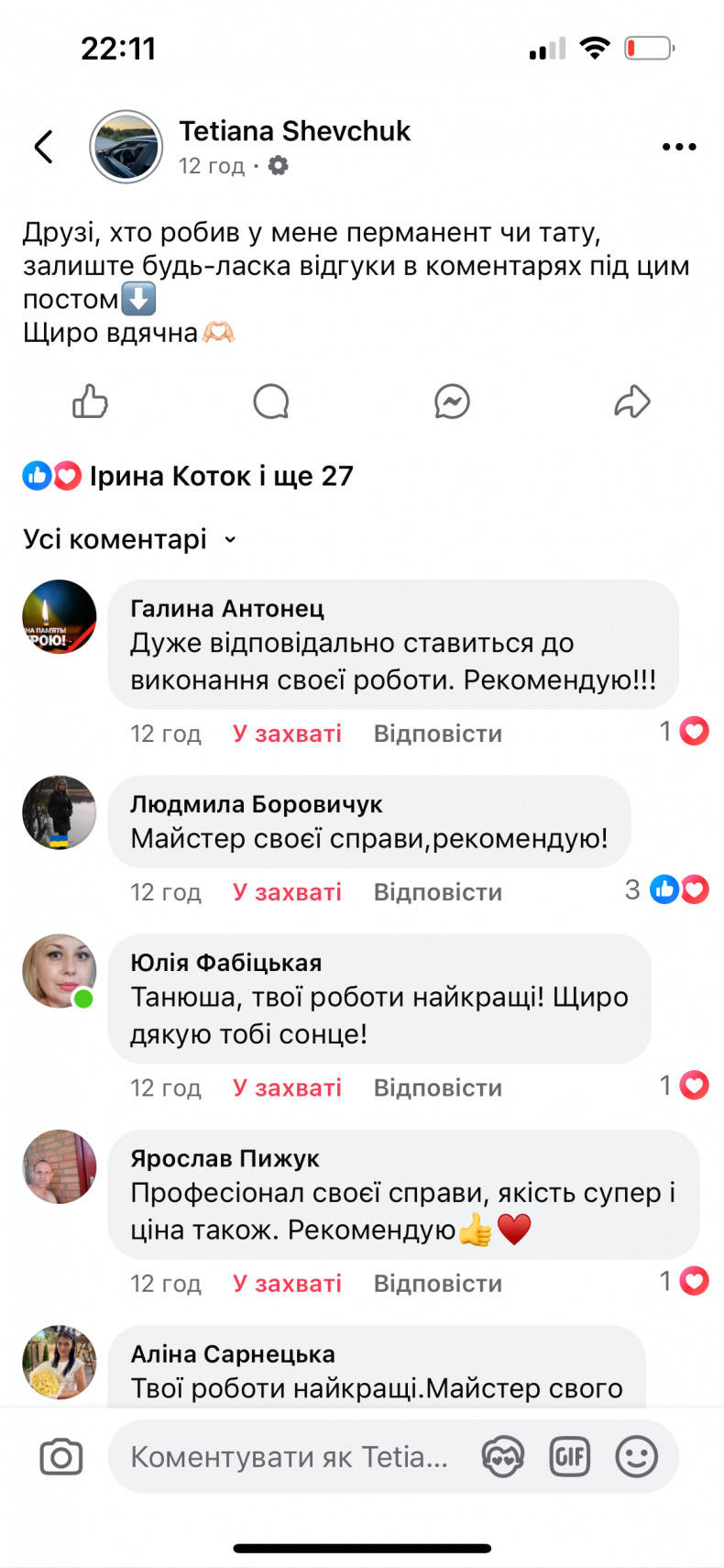Open Аліна Сарнецька's profile
Image resolution: width=724 pixels, height=1568 pixels.
[59, 1363]
